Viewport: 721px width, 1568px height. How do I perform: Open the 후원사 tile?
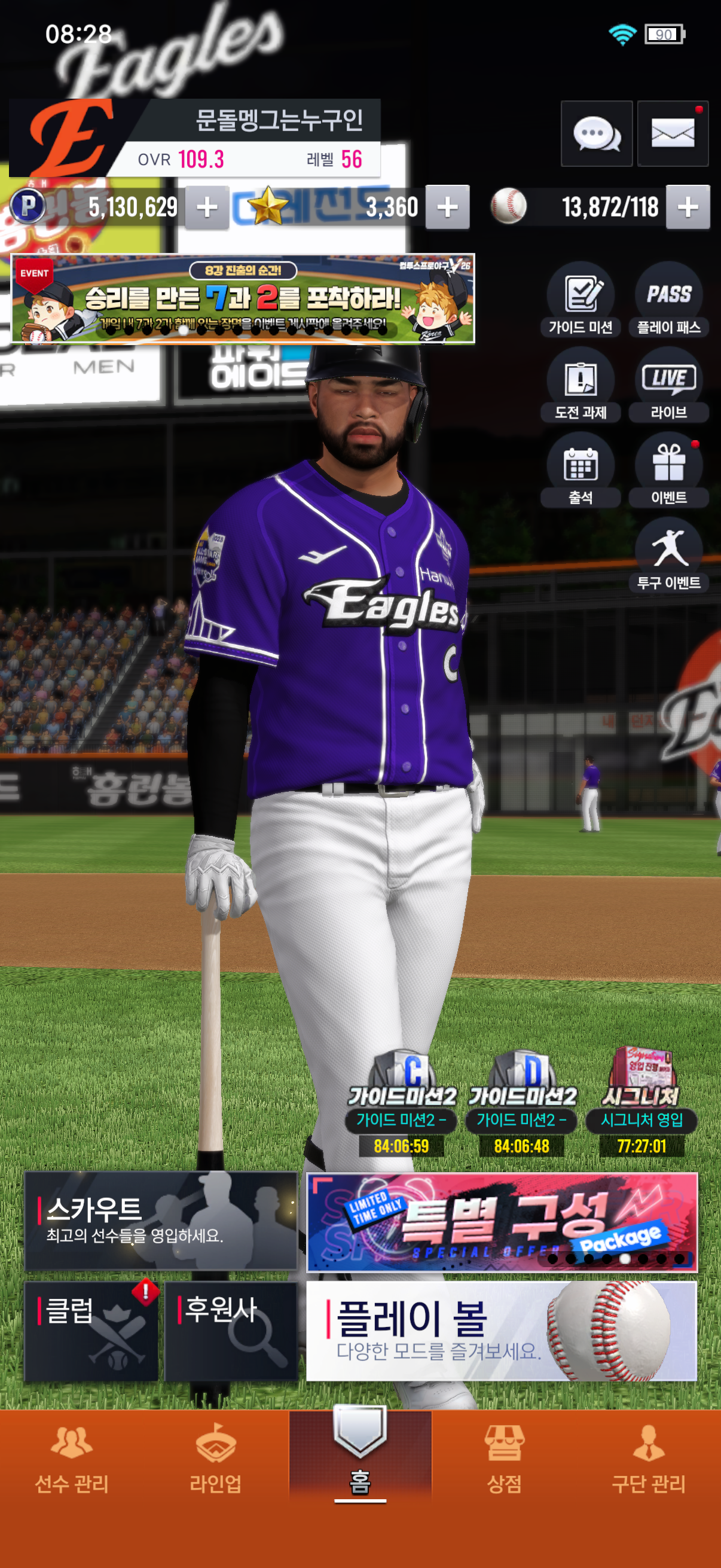pos(231,1332)
